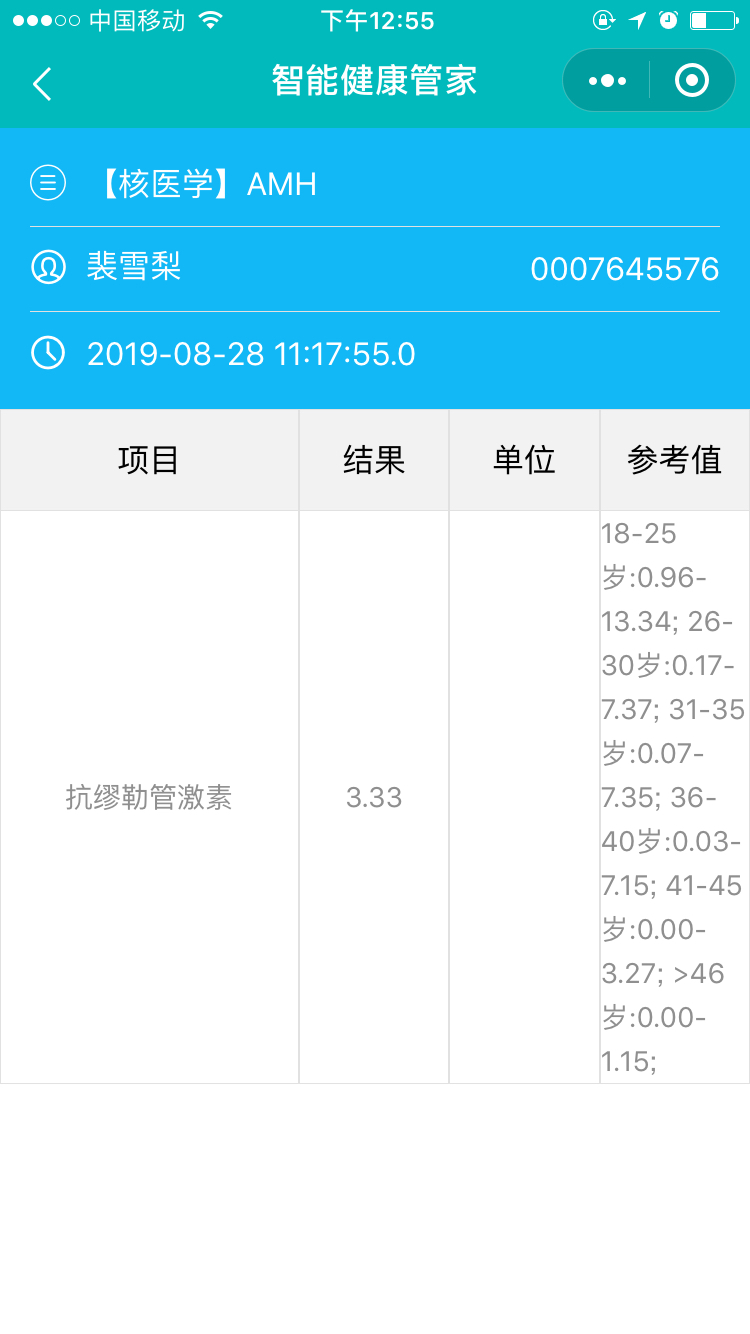750x1334 pixels.
Task: Go back using the top-left arrow
Action: [42, 84]
